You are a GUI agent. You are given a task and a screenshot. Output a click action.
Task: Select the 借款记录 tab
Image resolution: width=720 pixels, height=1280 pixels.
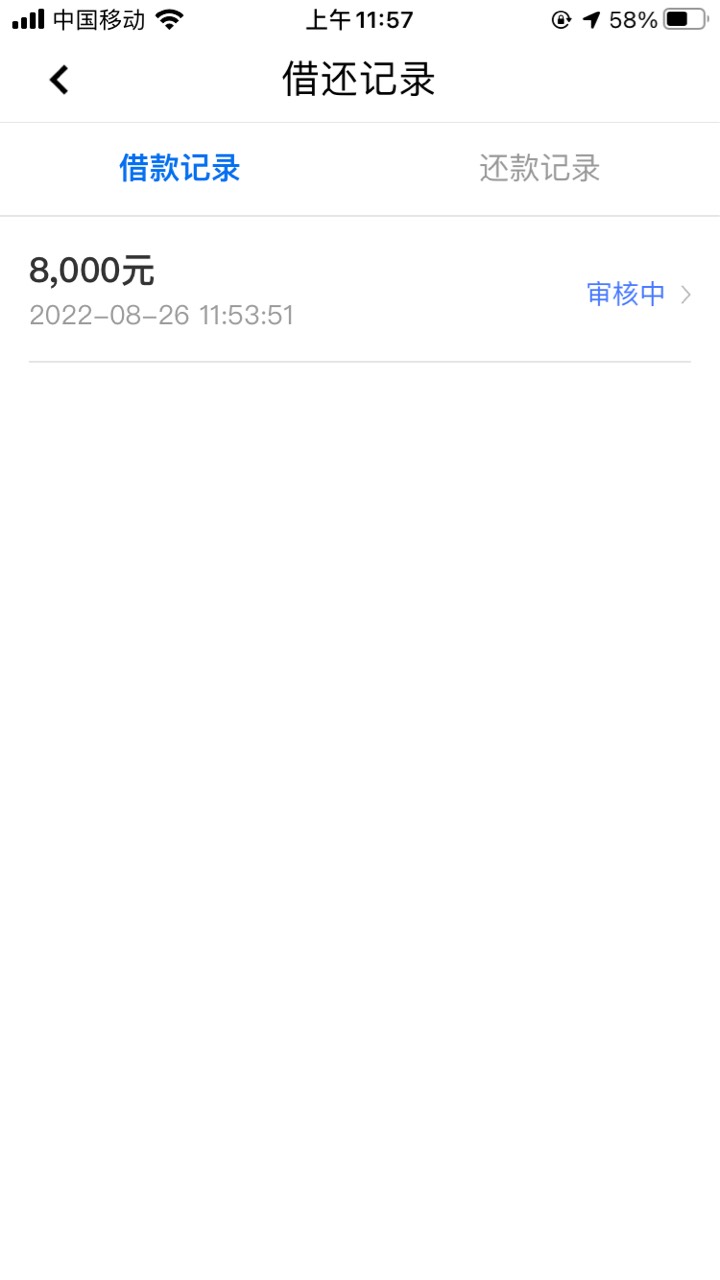click(180, 168)
